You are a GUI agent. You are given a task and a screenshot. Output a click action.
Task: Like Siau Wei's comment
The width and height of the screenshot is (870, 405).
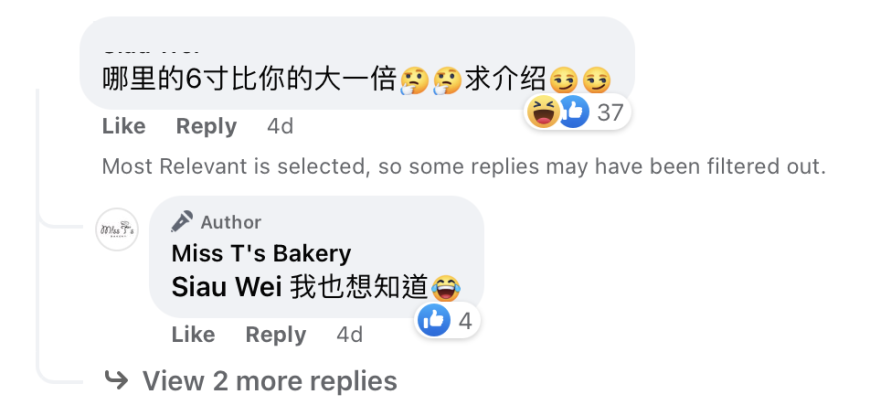124,126
